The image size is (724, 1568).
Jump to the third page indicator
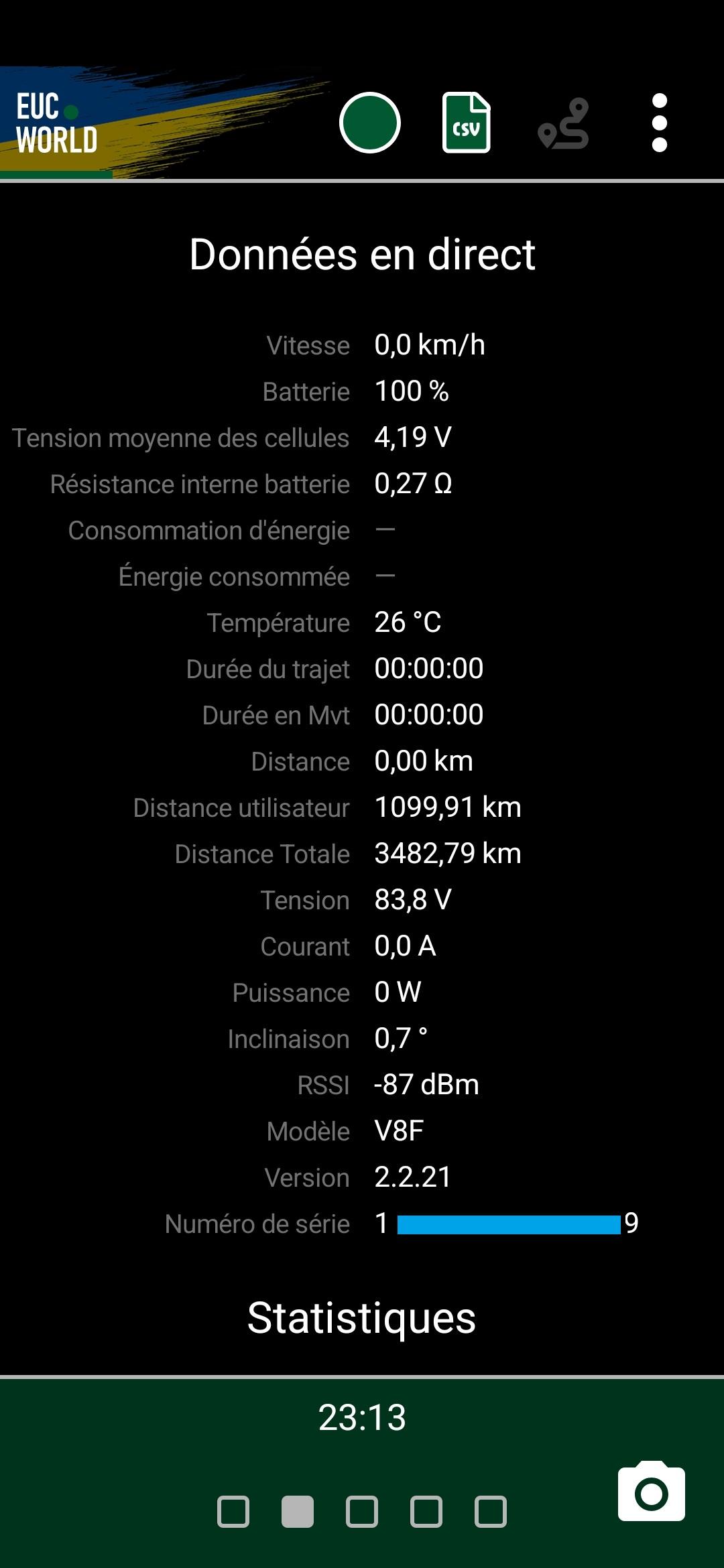tap(362, 1512)
